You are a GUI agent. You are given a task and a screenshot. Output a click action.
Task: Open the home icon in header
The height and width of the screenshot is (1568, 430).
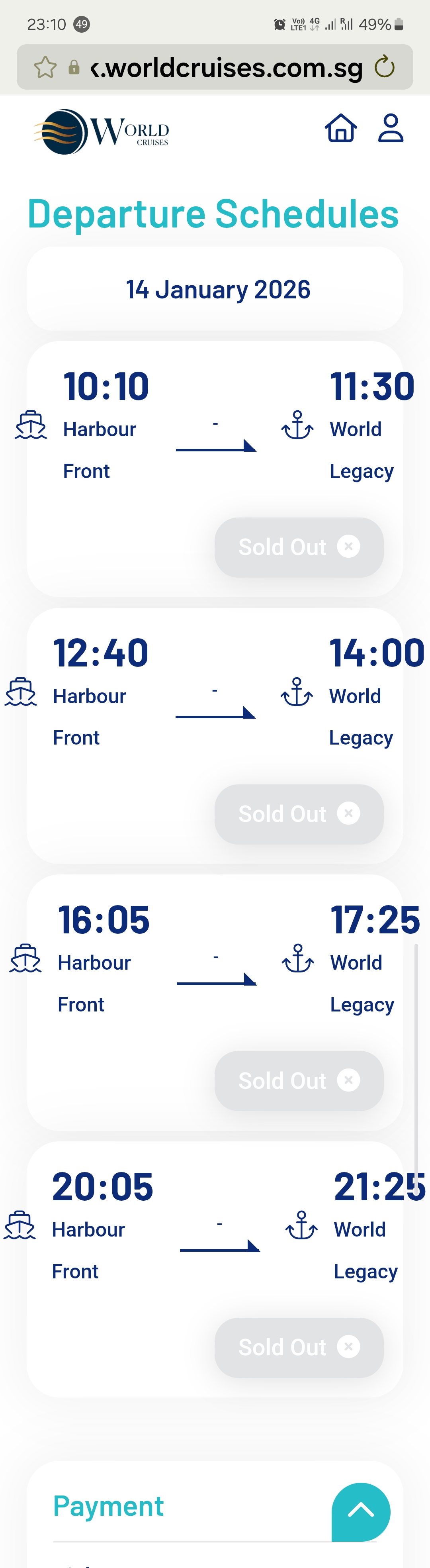click(x=340, y=128)
